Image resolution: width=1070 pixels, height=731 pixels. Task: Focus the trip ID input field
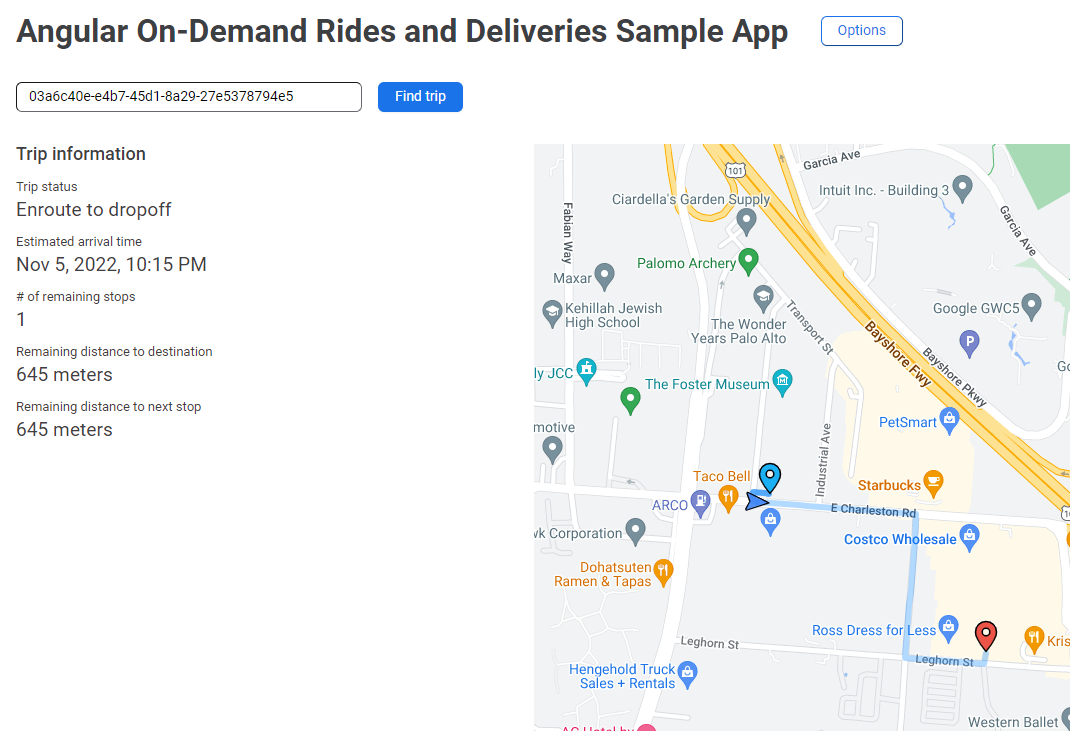click(x=189, y=97)
